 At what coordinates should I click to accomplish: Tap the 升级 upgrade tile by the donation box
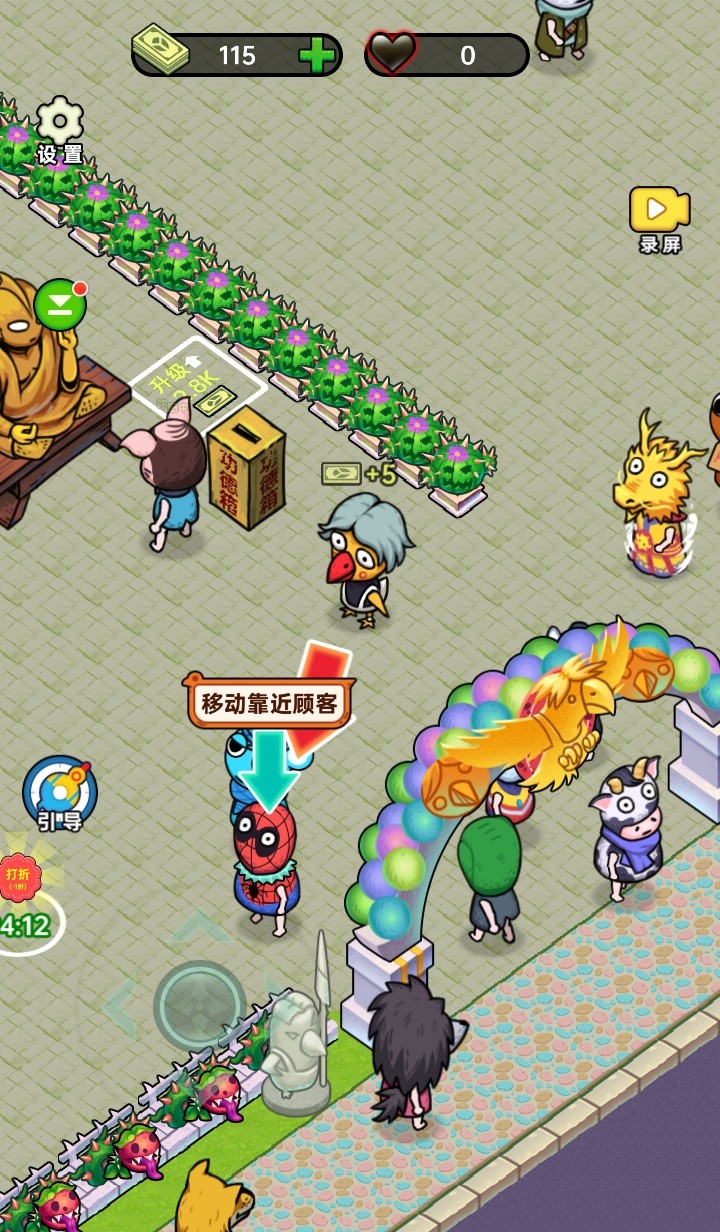[195, 384]
